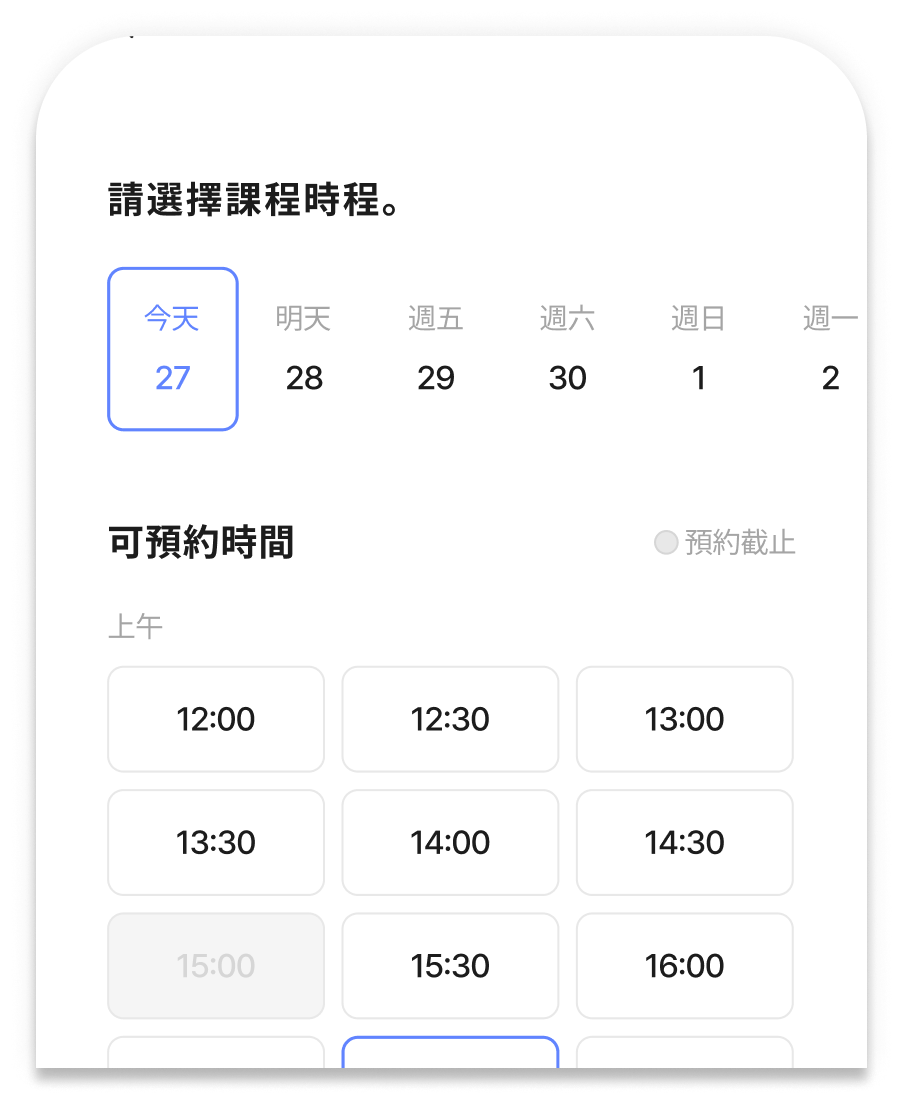Pick Friday the 29th

pos(435,349)
